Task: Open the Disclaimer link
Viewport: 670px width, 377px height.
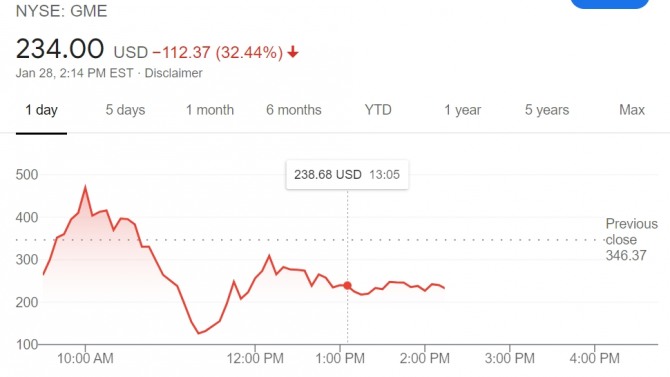Action: [173, 73]
